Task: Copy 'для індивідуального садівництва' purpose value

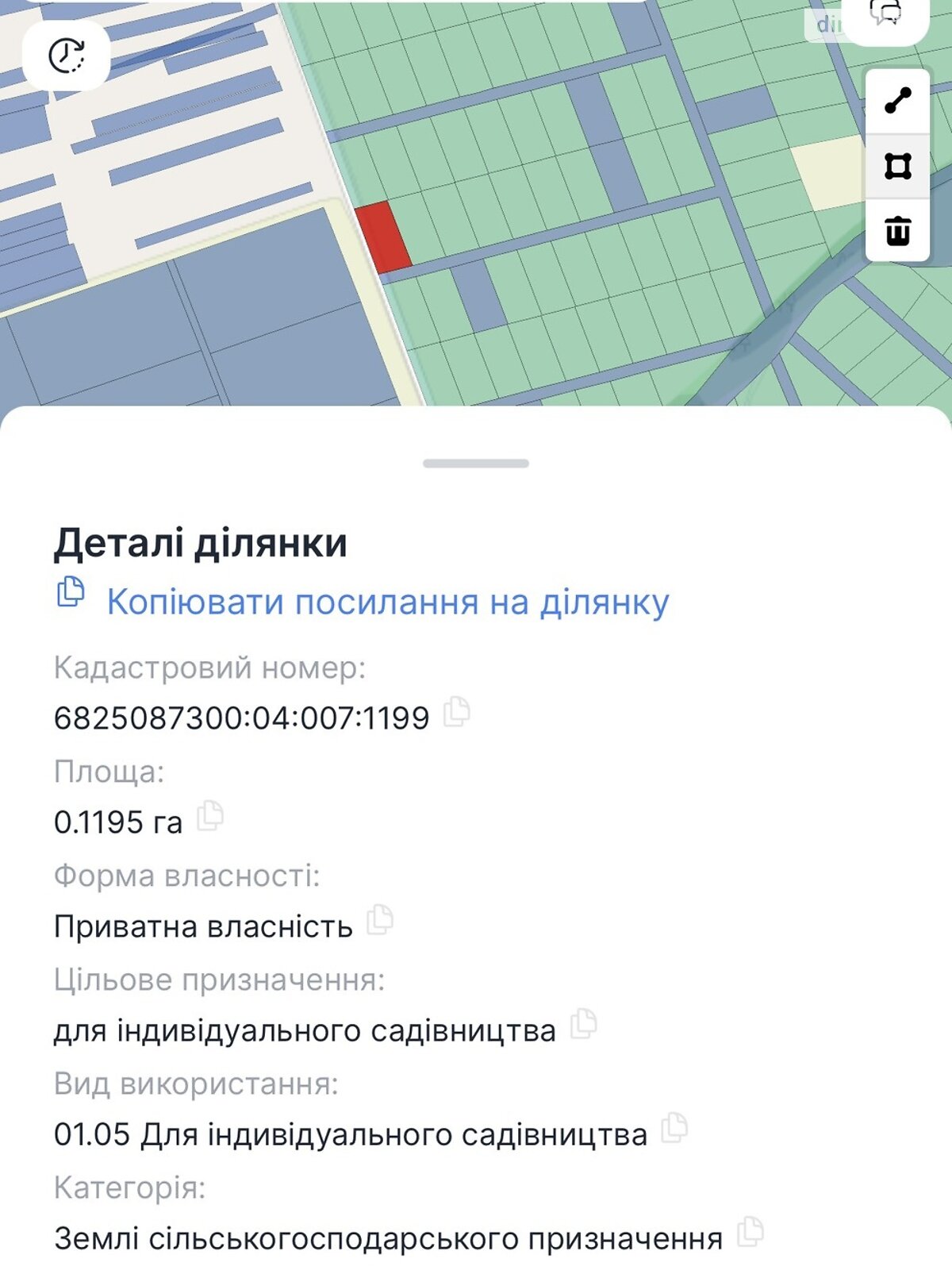Action: pyautogui.click(x=584, y=1024)
